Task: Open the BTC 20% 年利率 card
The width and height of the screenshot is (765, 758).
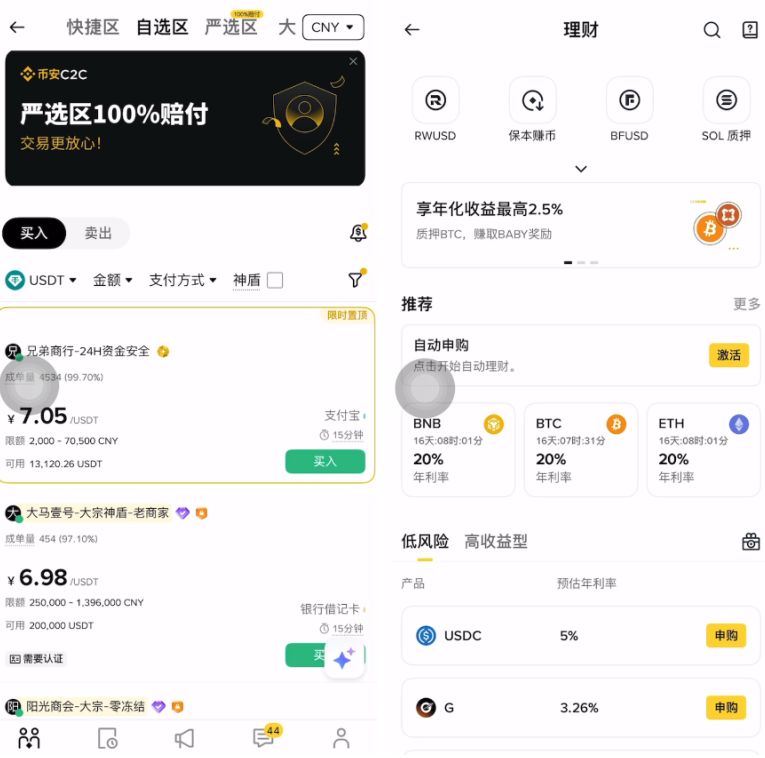Action: (580, 450)
